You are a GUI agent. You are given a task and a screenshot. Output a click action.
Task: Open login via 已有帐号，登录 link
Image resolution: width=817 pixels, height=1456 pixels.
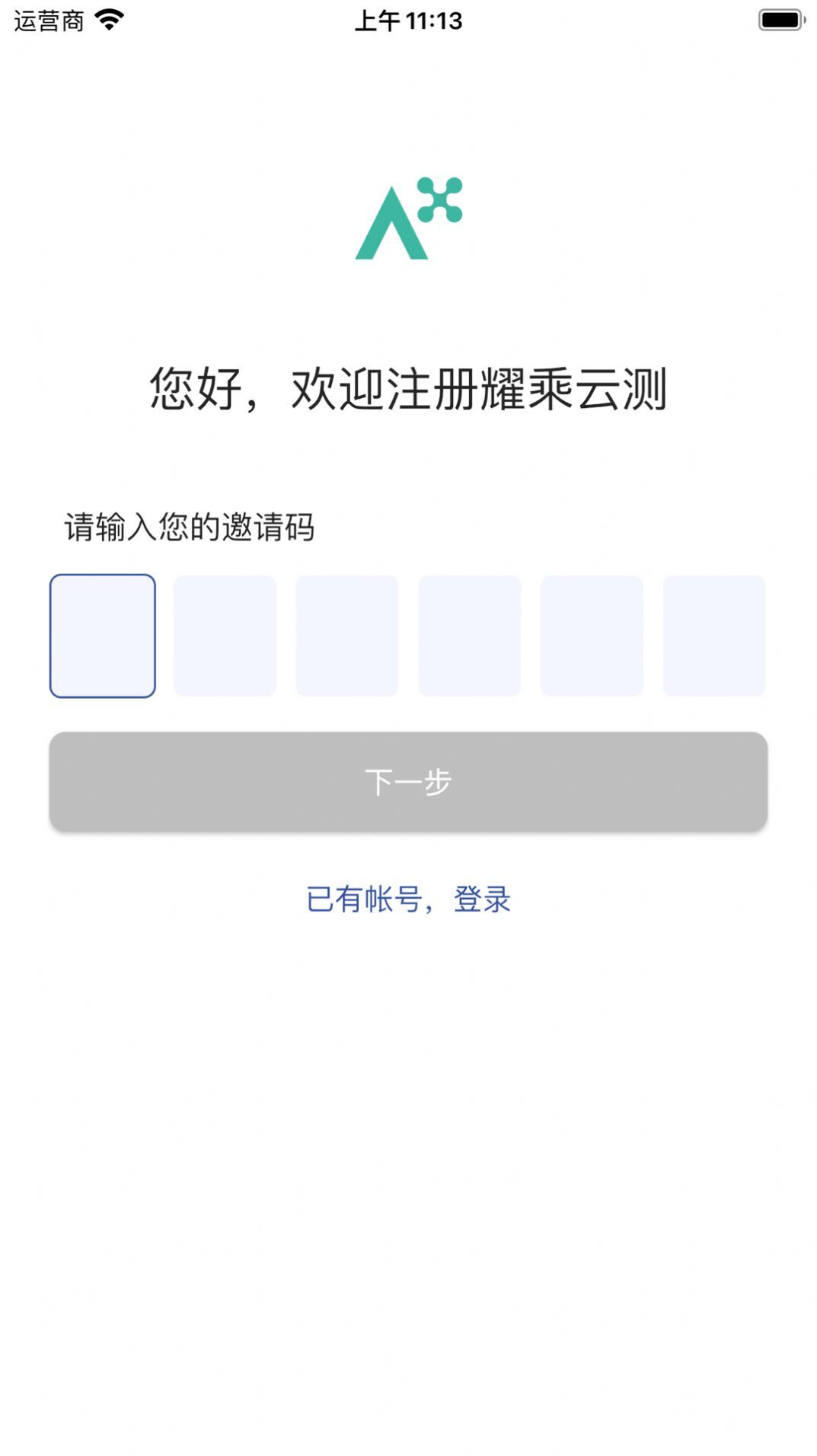pos(408,900)
